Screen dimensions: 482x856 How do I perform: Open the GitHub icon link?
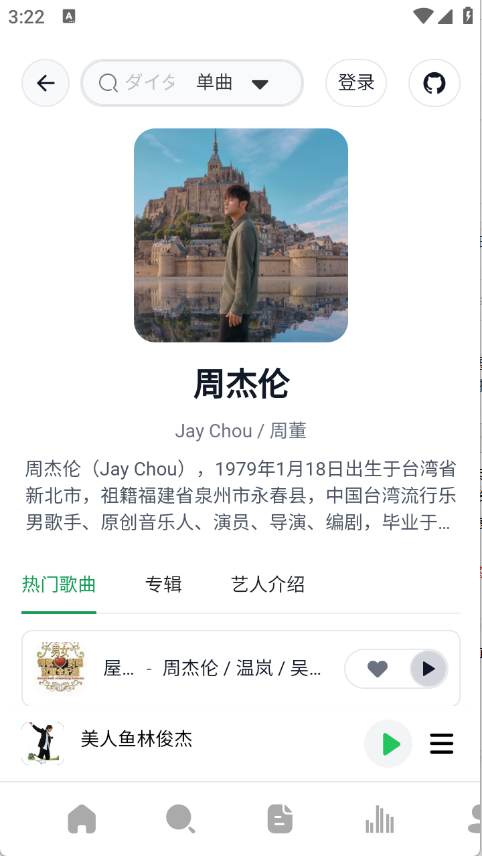tap(435, 83)
